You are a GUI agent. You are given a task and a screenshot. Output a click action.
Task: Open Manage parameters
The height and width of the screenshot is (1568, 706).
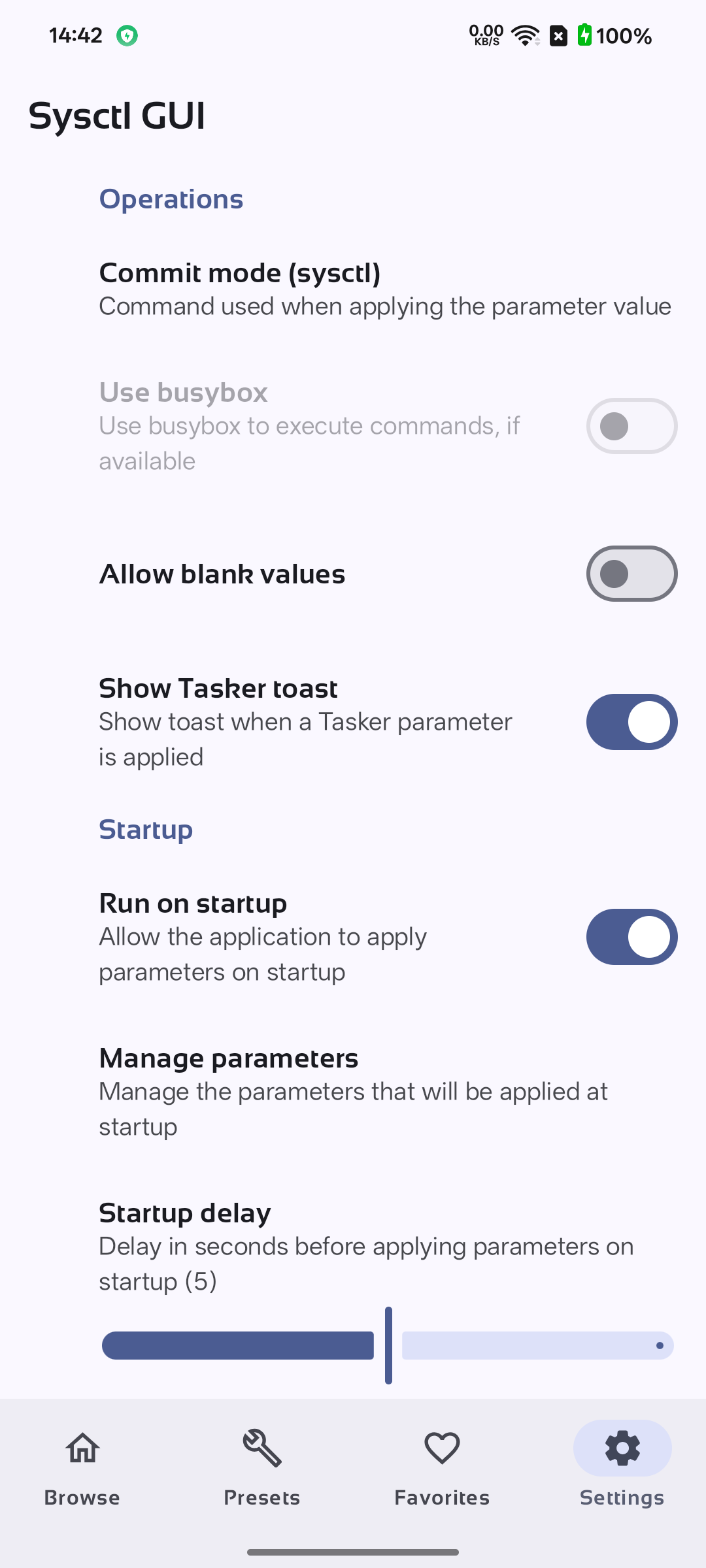[353, 1092]
